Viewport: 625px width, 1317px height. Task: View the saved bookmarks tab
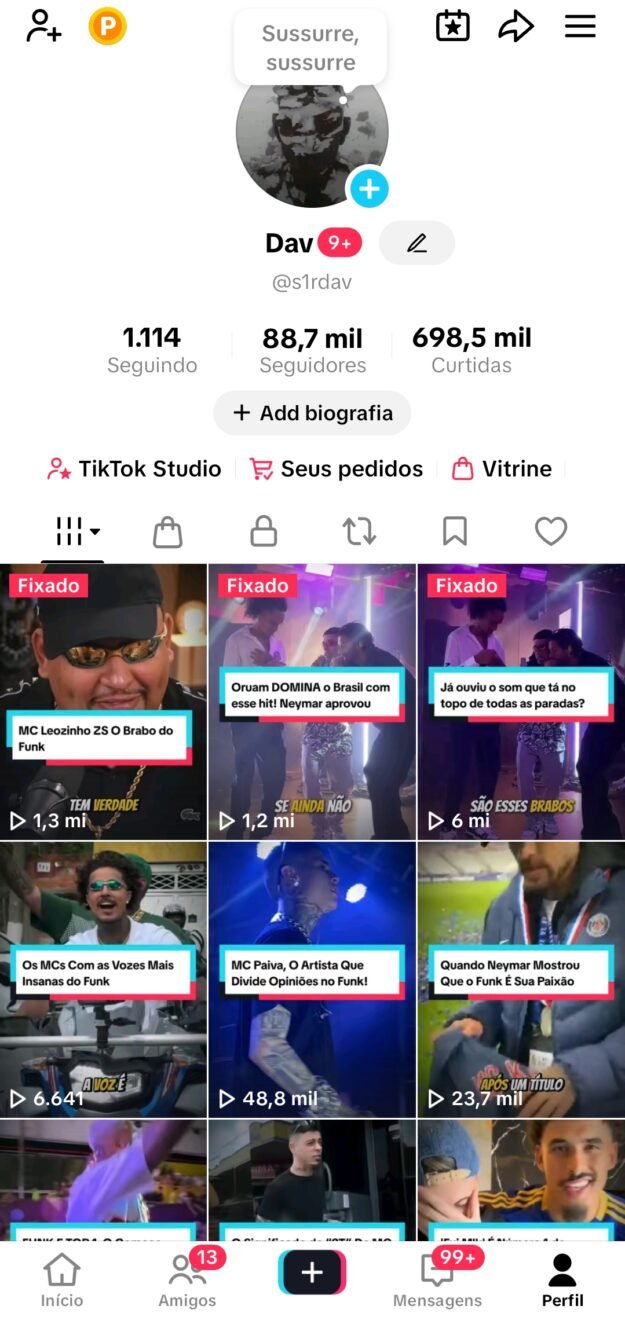point(455,531)
